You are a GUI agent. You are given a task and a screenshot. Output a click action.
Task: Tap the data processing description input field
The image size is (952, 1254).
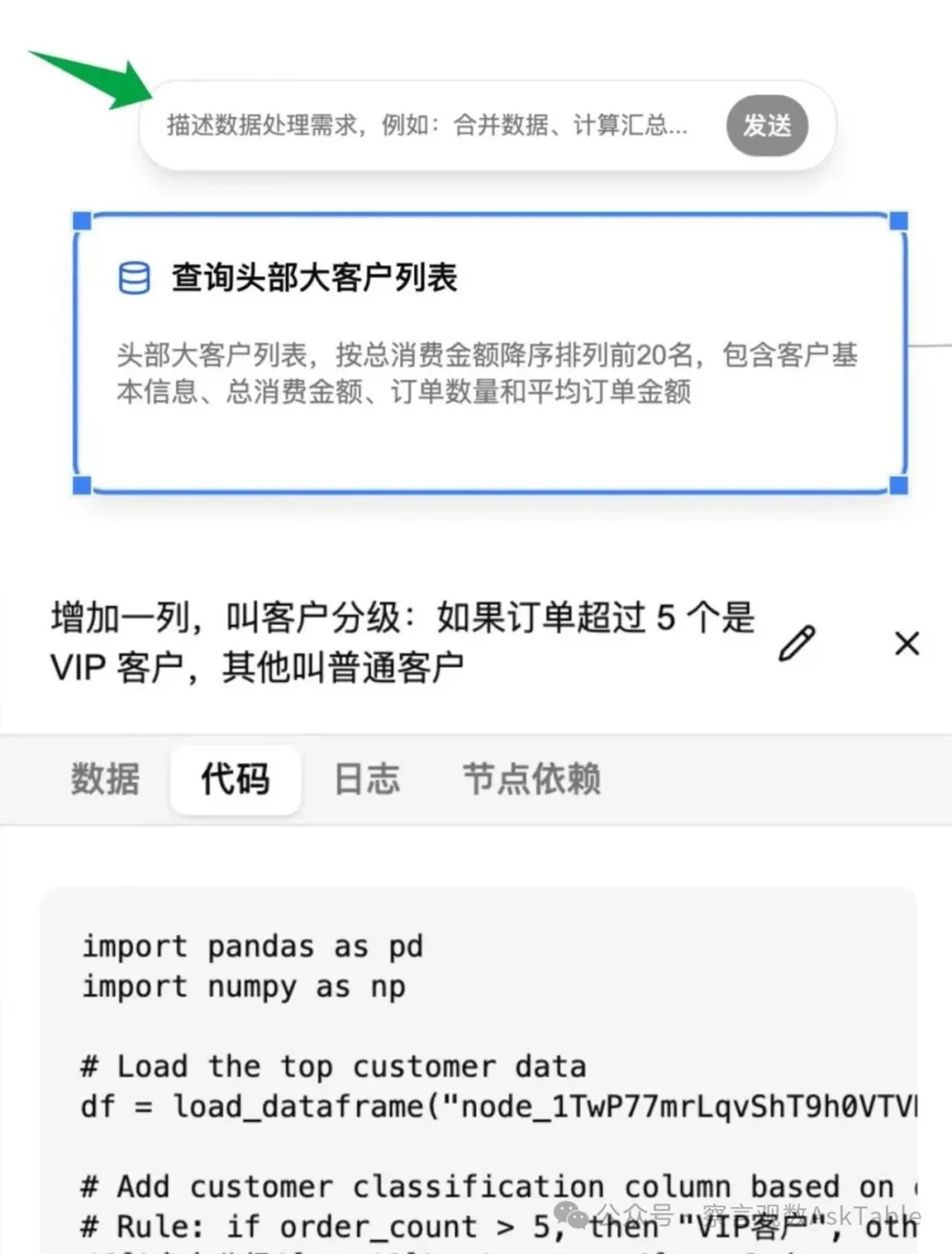pyautogui.click(x=428, y=125)
